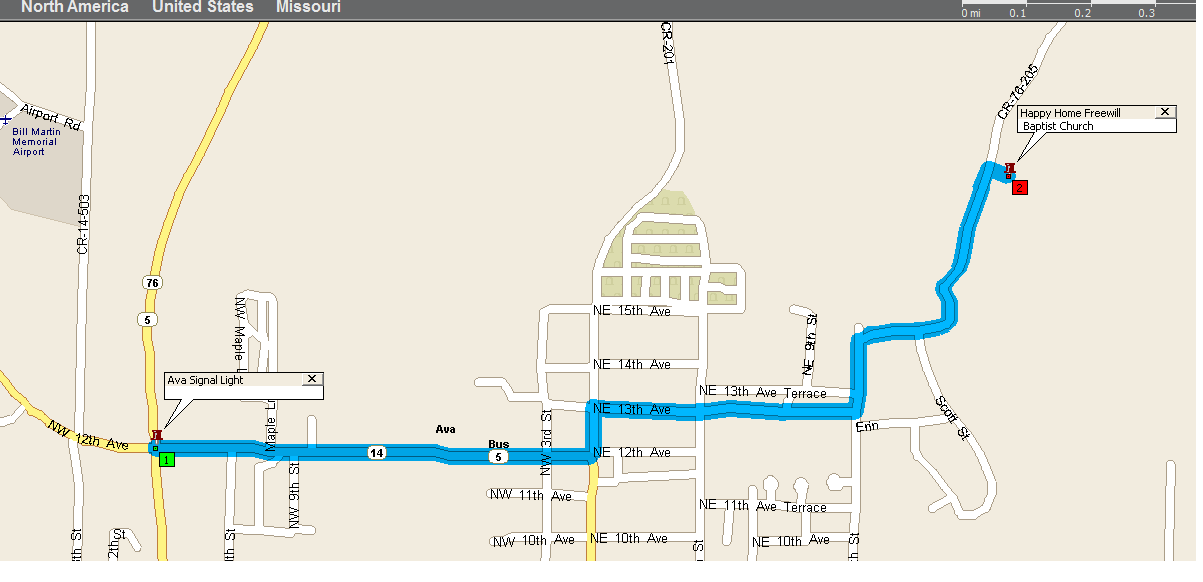Tap the green route start marker 1

click(167, 459)
